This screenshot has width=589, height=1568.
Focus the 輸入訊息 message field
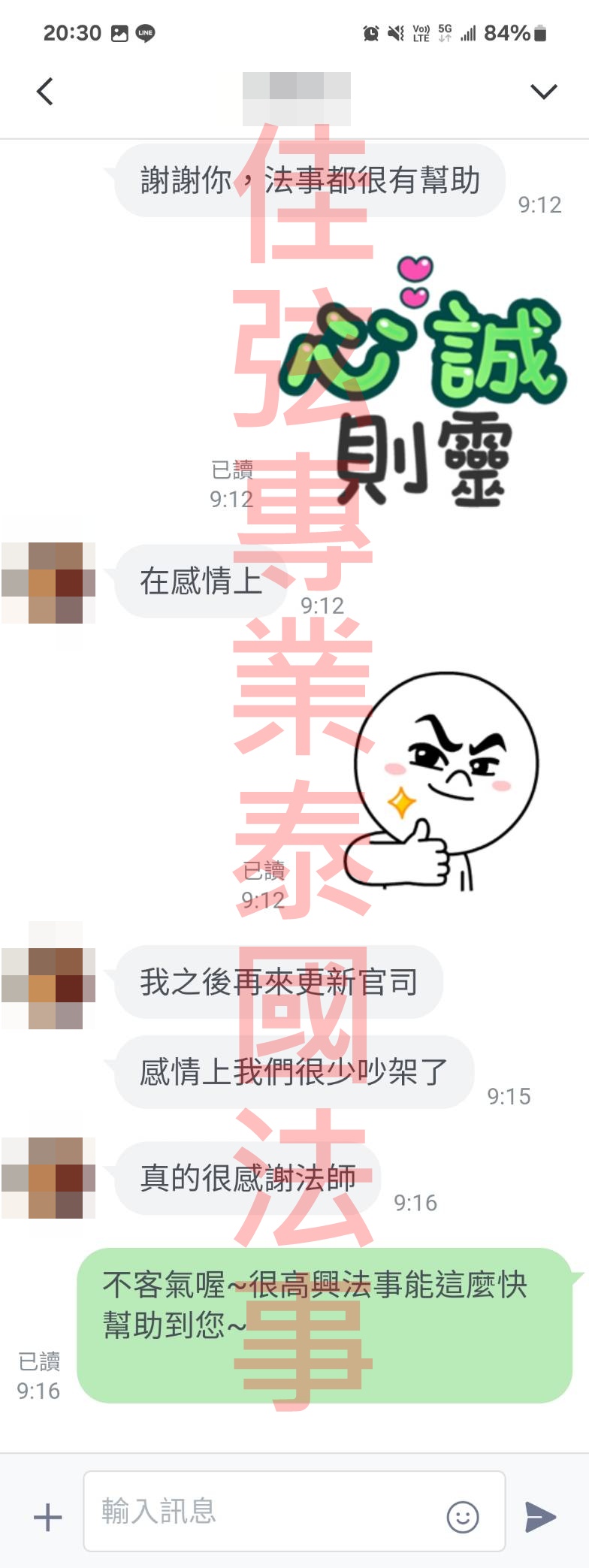(x=270, y=1511)
